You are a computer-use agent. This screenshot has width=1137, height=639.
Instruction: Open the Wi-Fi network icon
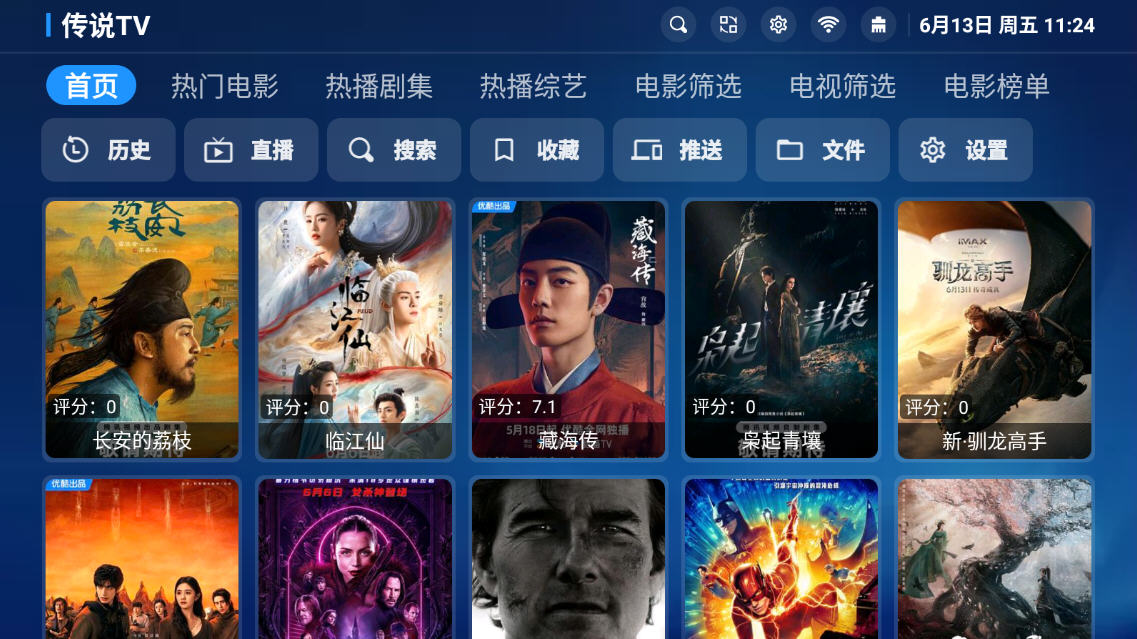828,25
